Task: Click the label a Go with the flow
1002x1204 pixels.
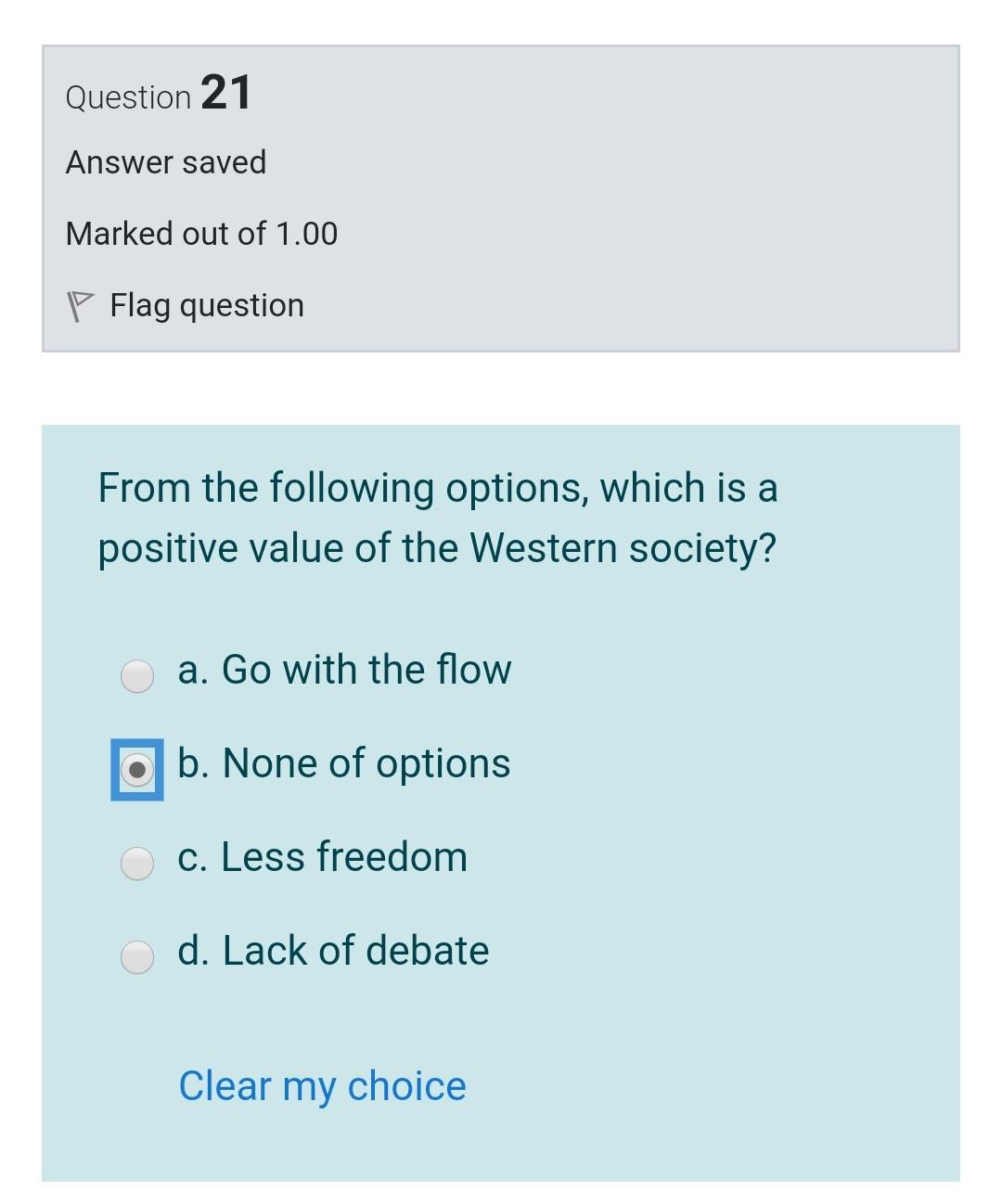Action: pyautogui.click(x=343, y=669)
